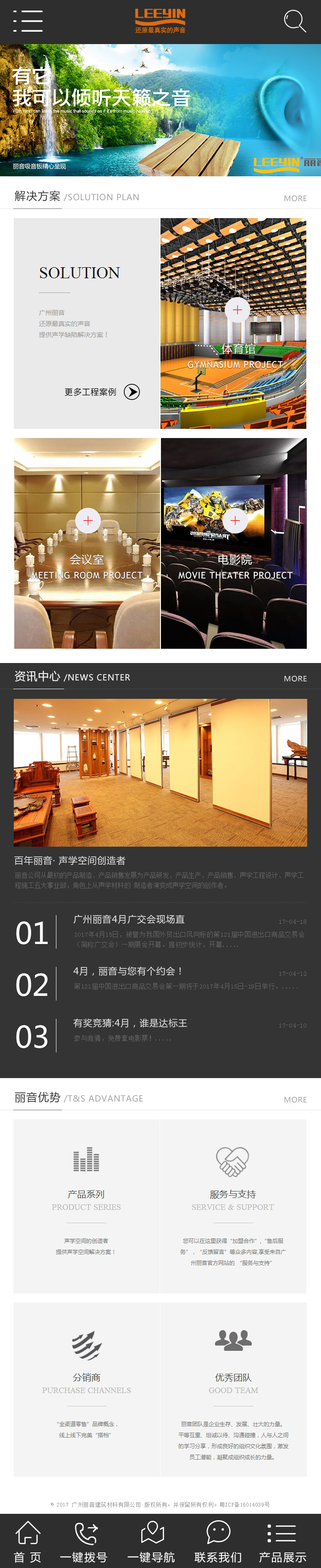The image size is (321, 1568).
Task: Open the search icon
Action: point(295,21)
